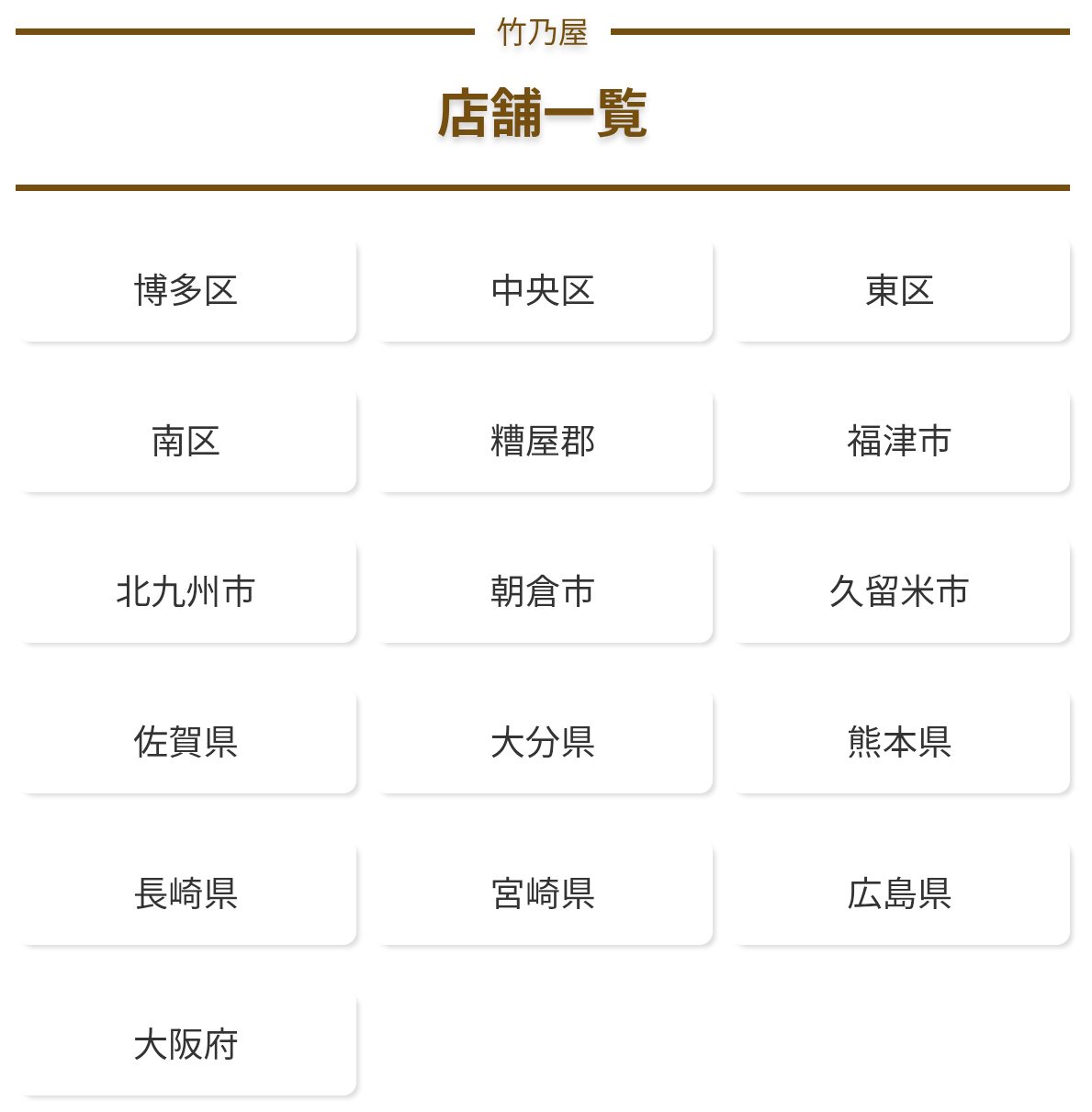The image size is (1092, 1112).
Task: Select the 中央区 area button
Action: [x=543, y=291]
